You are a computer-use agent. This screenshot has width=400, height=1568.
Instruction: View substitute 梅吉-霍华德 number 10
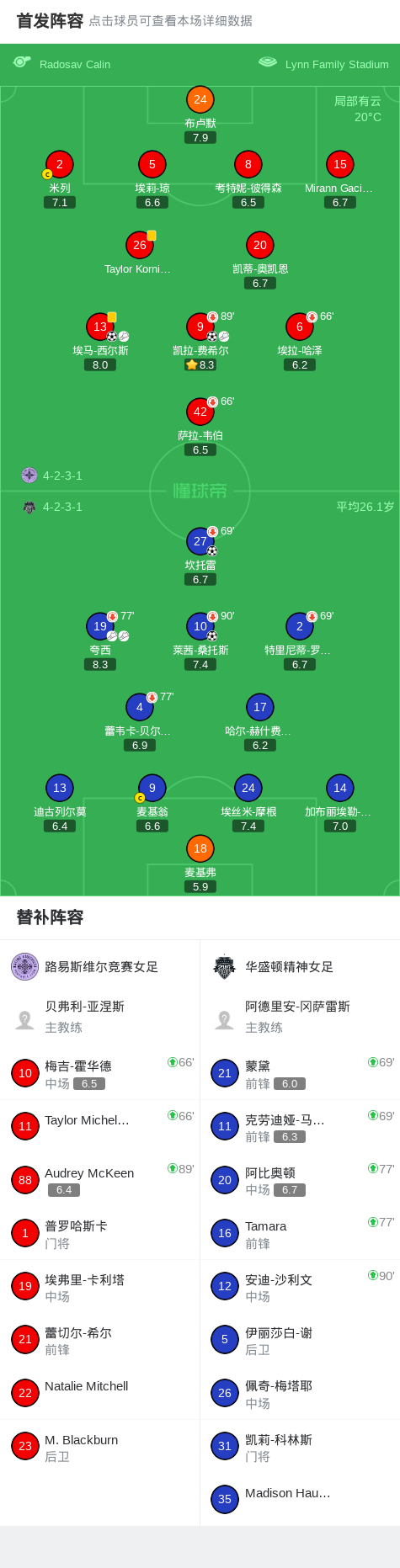100,1074
